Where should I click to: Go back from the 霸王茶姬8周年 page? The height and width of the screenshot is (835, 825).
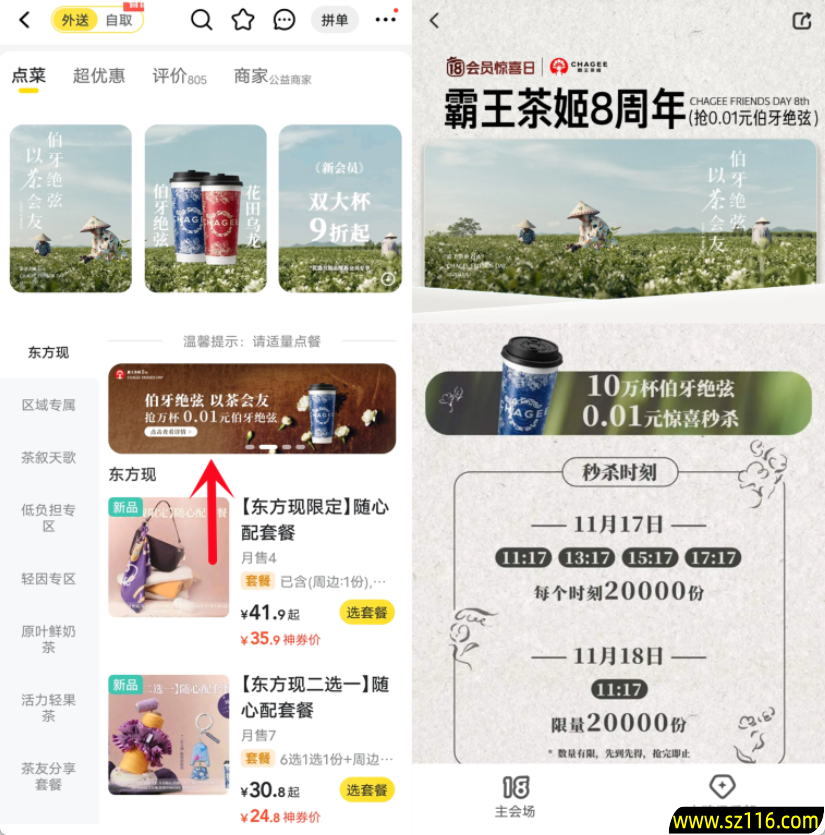pos(434,21)
